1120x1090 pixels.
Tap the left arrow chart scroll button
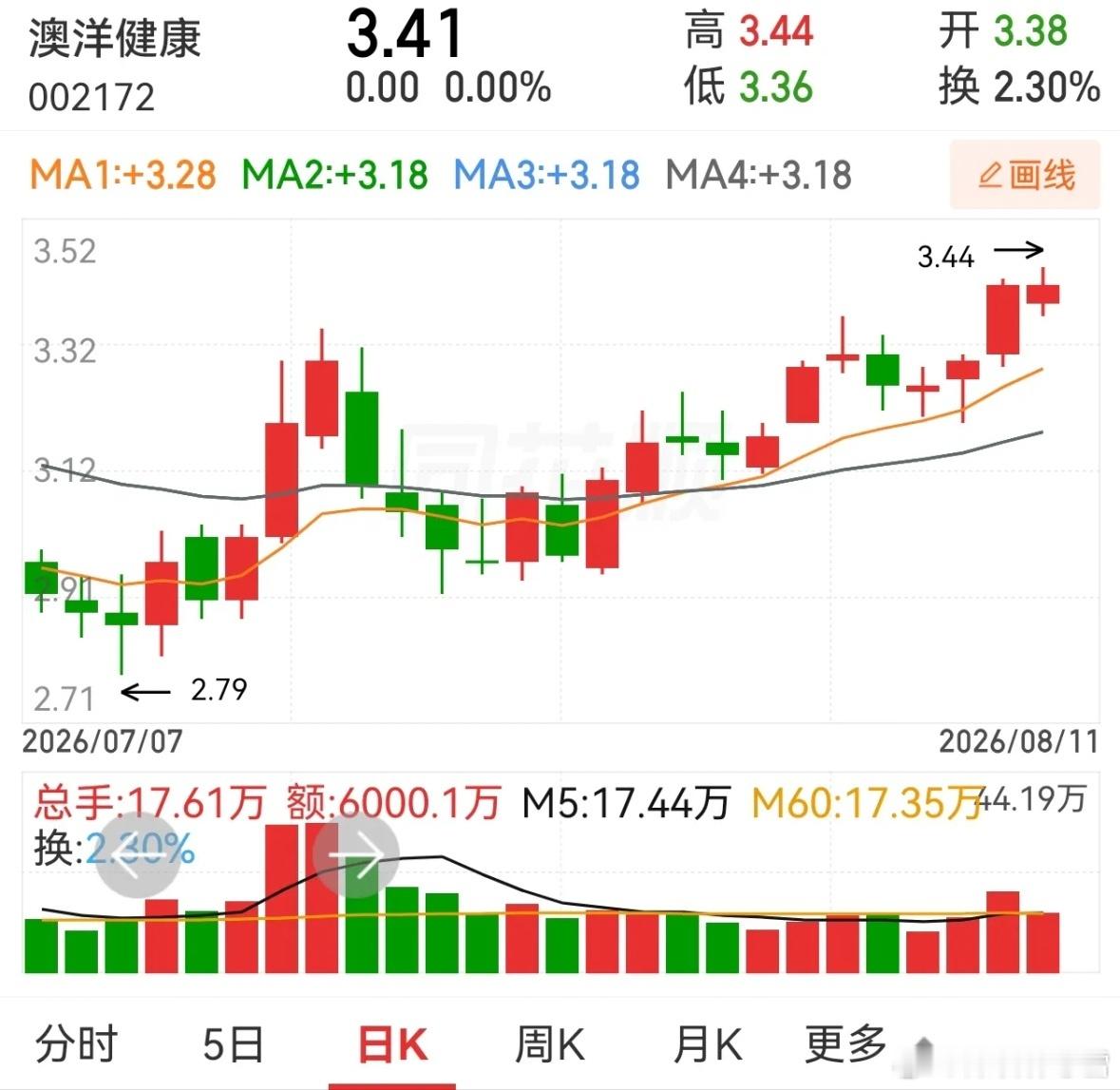pos(137,855)
